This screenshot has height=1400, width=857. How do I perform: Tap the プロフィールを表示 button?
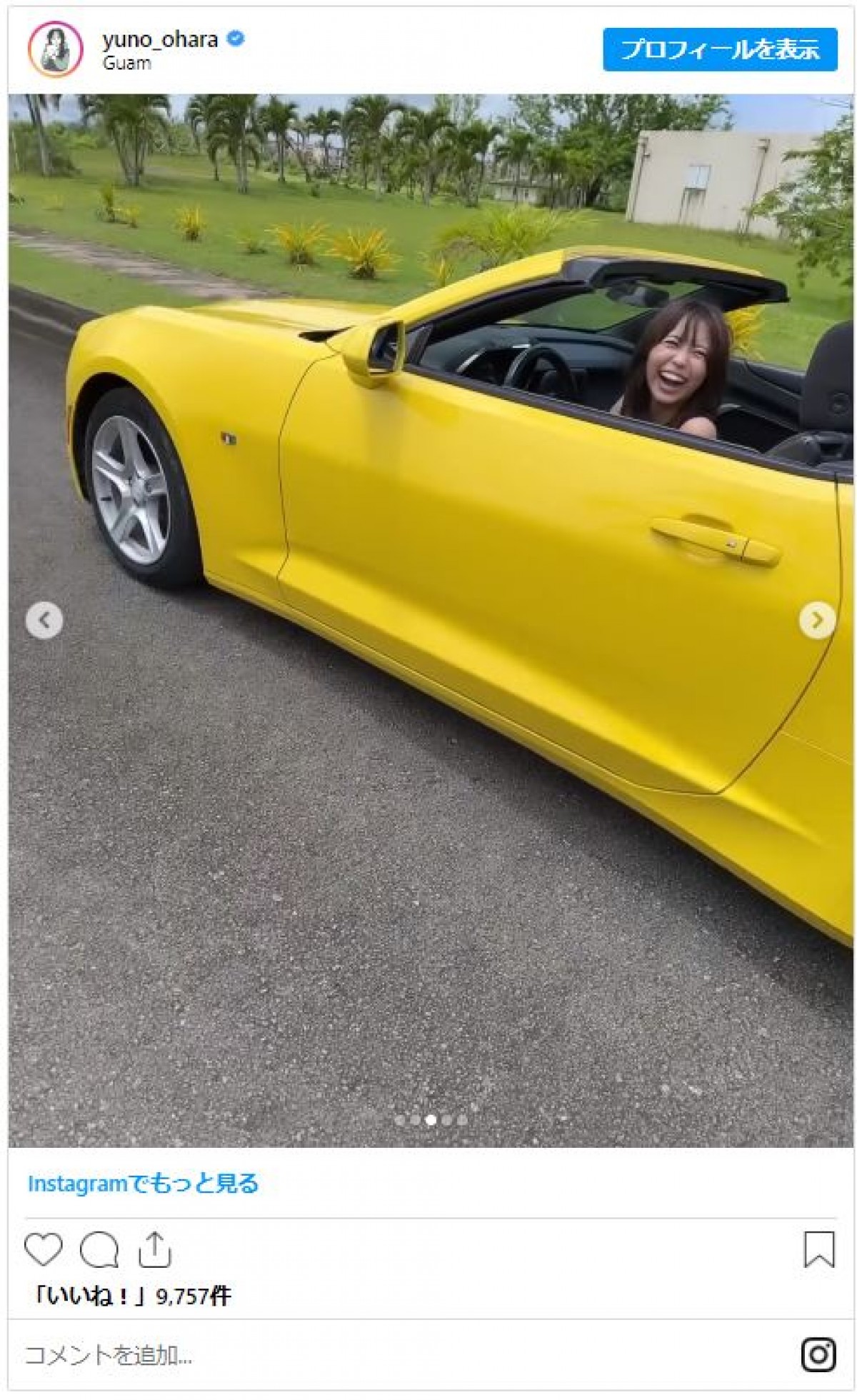(x=719, y=49)
